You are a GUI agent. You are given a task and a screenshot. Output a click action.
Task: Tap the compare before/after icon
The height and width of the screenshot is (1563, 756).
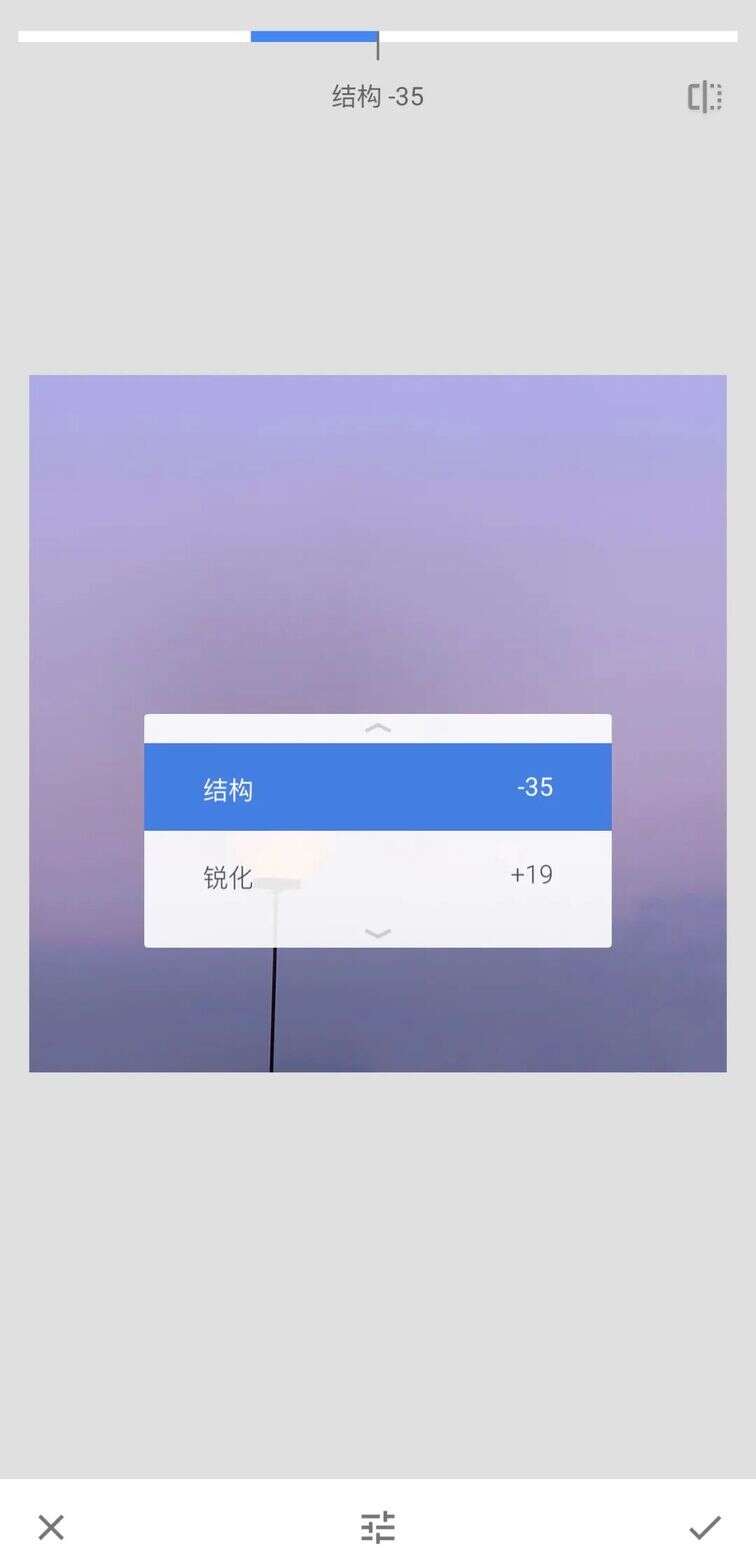[704, 97]
